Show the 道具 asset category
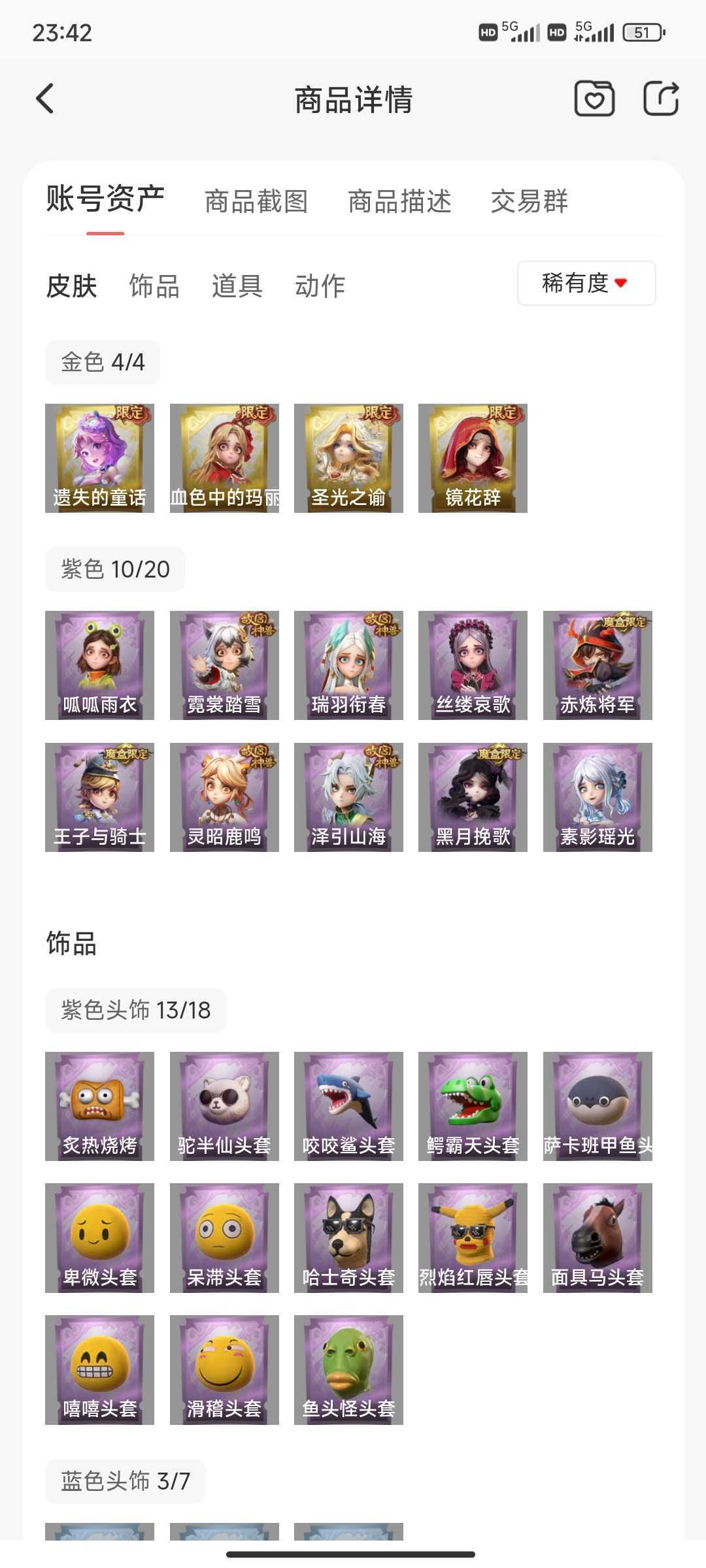 pos(237,286)
